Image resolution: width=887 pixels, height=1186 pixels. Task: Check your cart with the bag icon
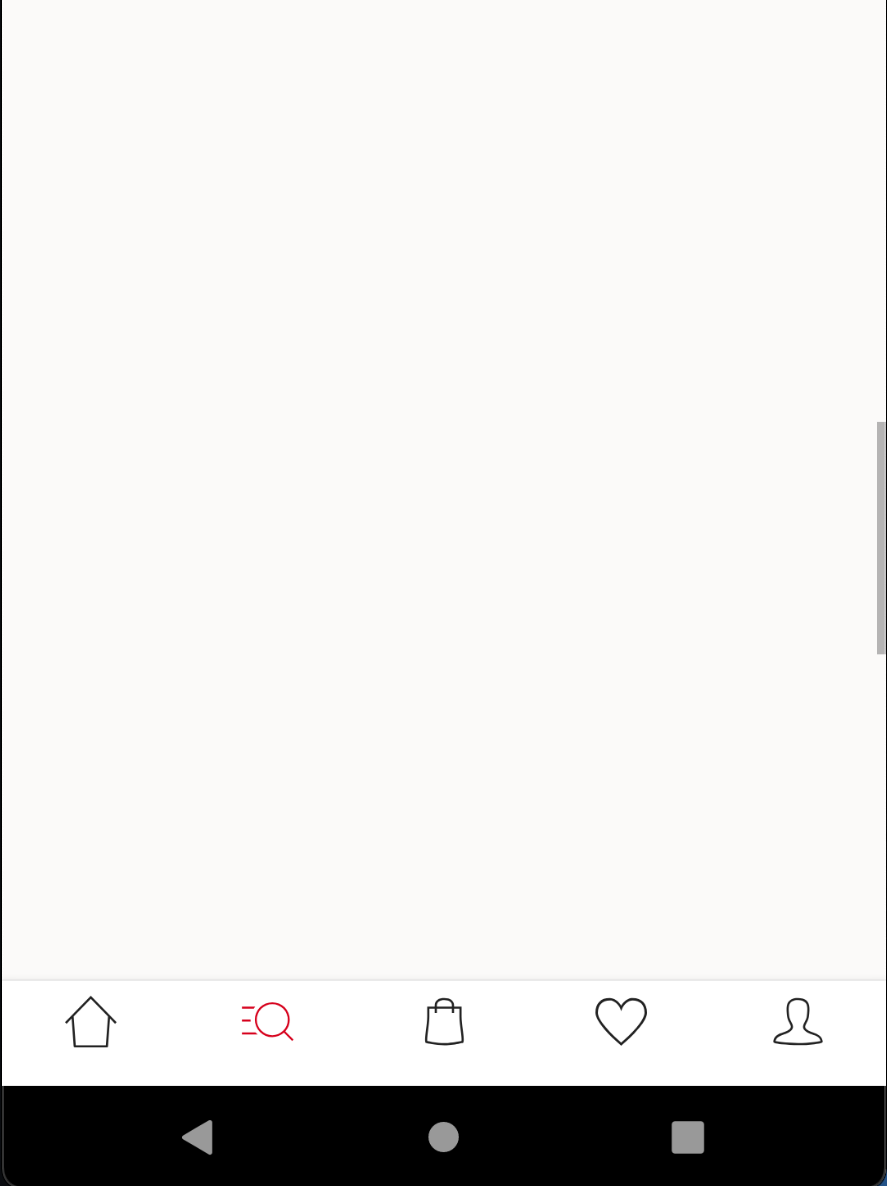coord(444,1021)
